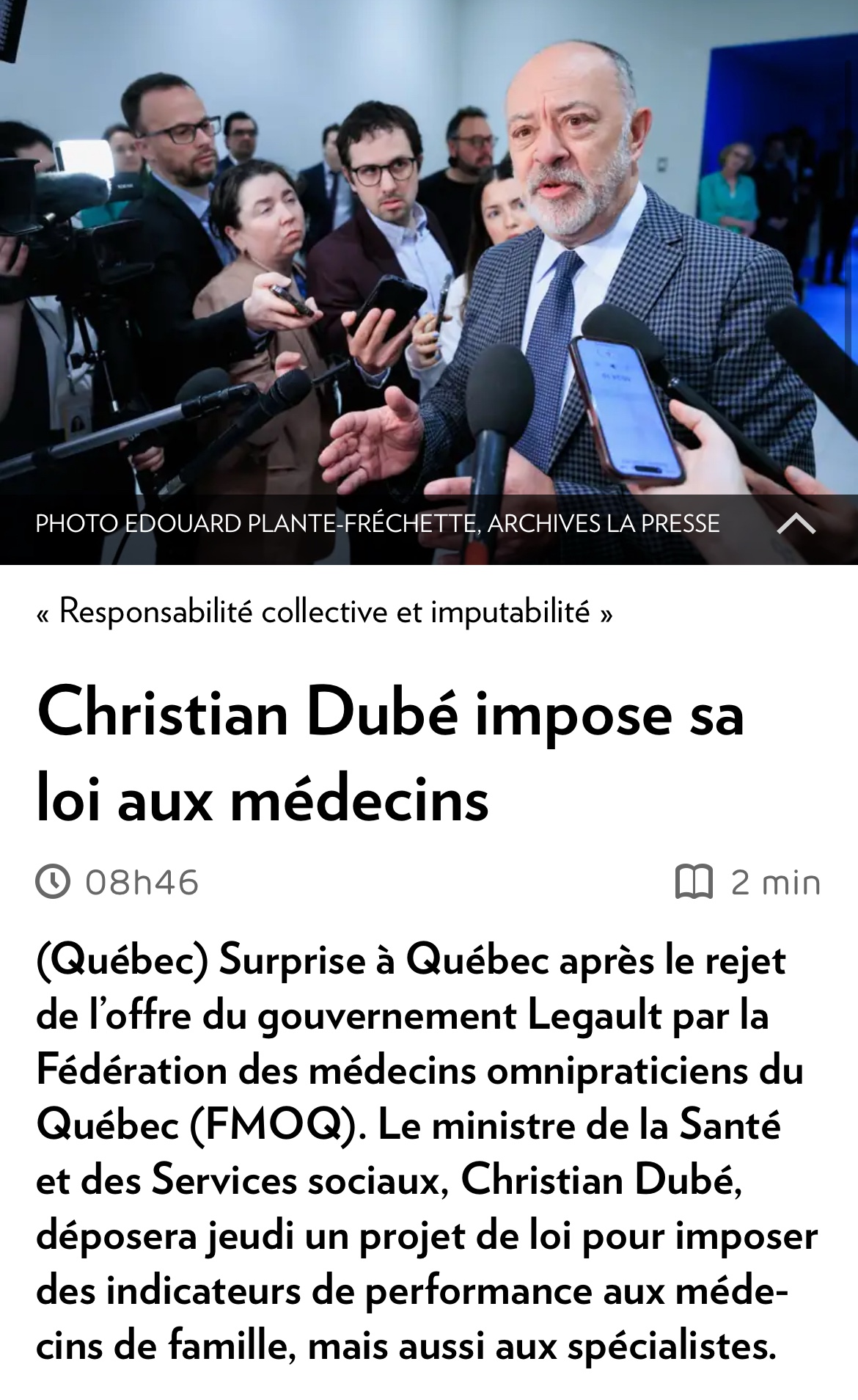The height and width of the screenshot is (1400, 858).
Task: Collapse the photo caption with the chevron
Action: tap(796, 524)
